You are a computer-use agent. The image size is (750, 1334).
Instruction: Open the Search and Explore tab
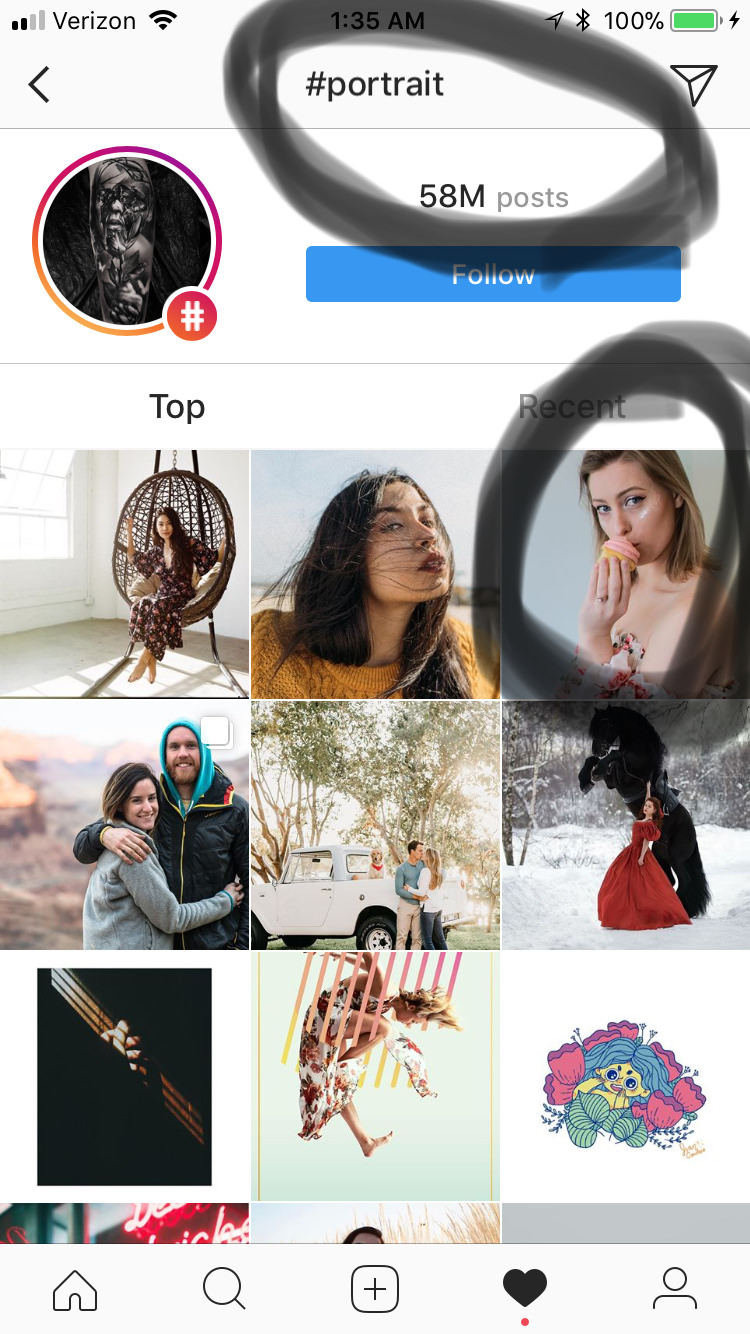[x=224, y=1288]
